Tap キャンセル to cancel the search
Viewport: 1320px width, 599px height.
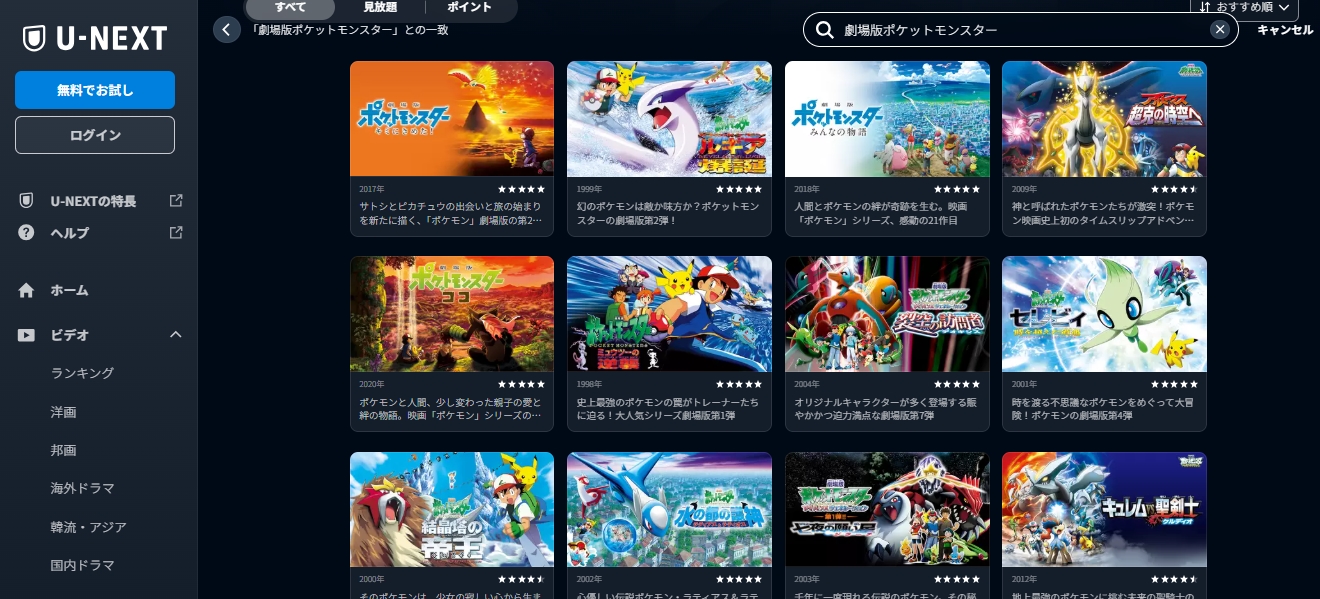(x=1284, y=30)
